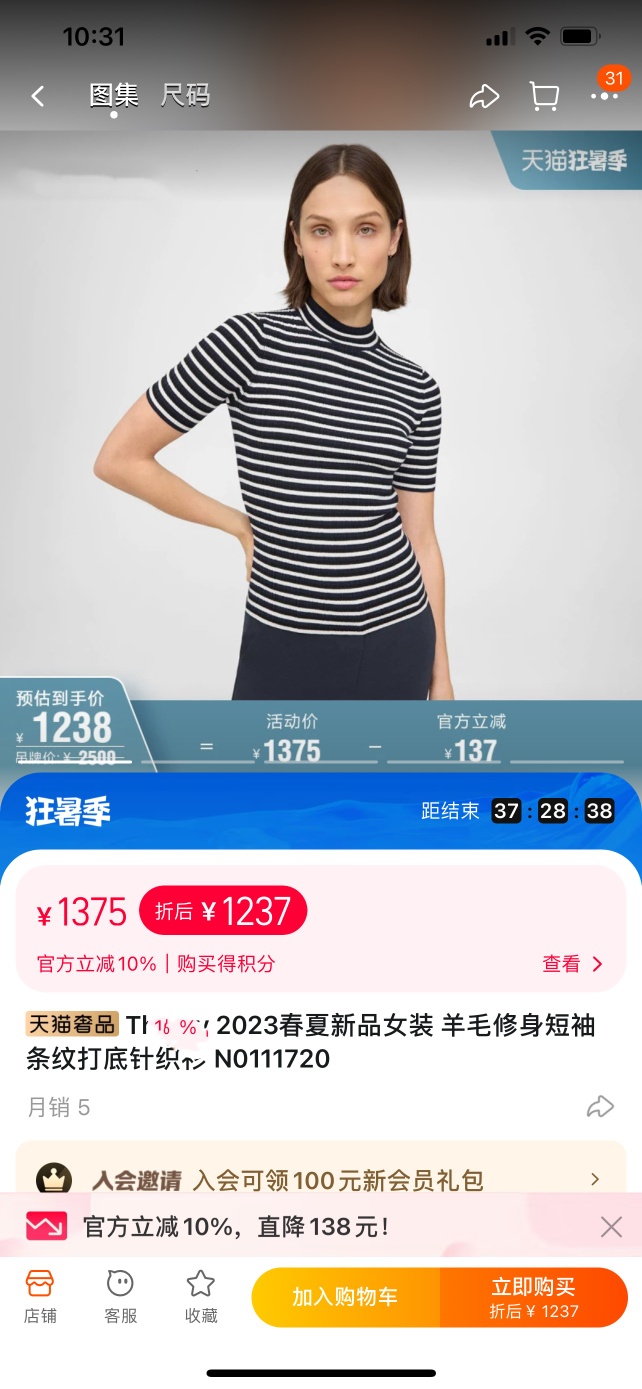Tap the share arrow beside 月销 5
This screenshot has width=642, height=1389.
tap(600, 1106)
